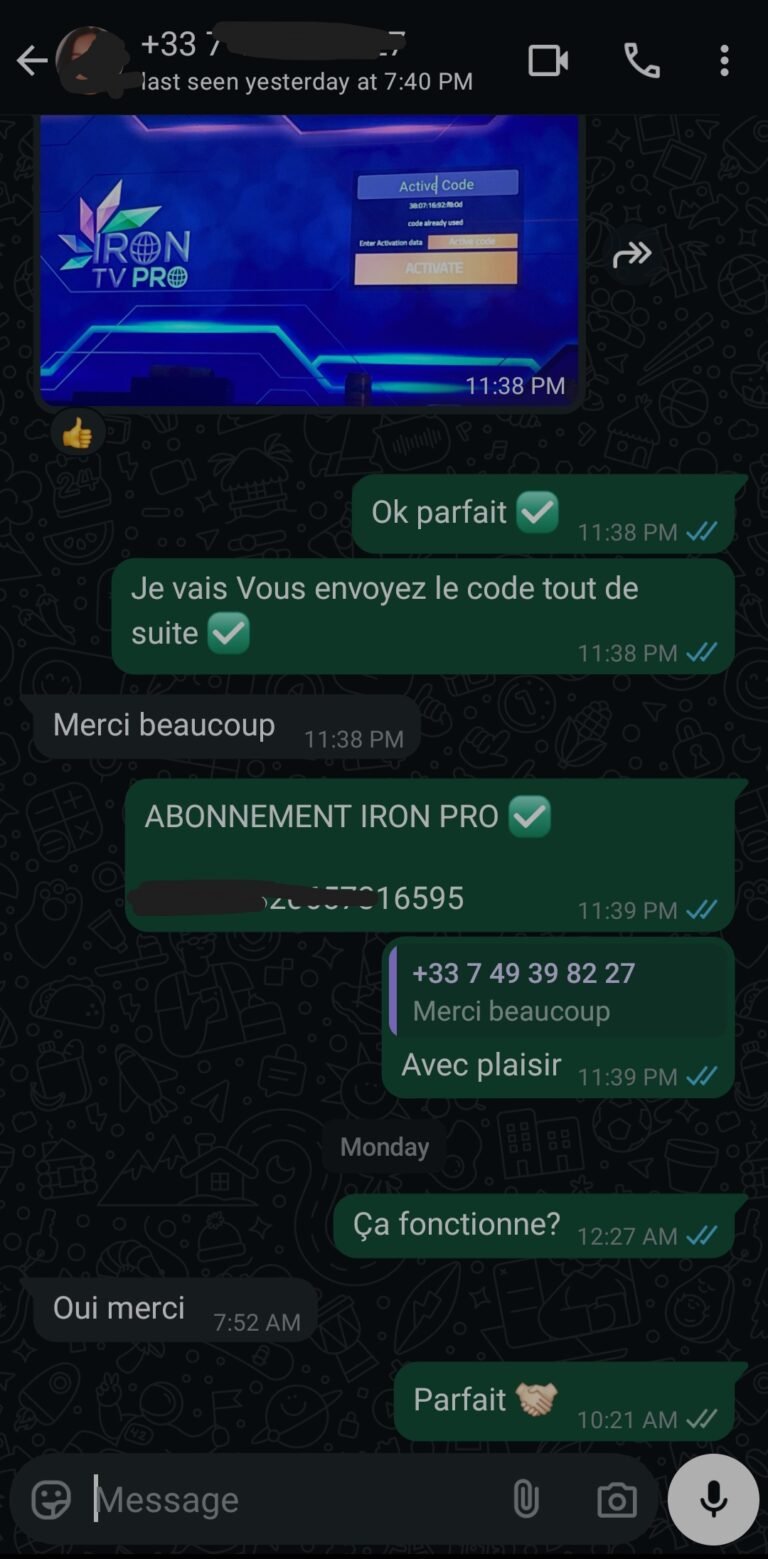This screenshot has height=1559, width=768.
Task: Tap the microphone to record a voice message
Action: [x=712, y=1499]
